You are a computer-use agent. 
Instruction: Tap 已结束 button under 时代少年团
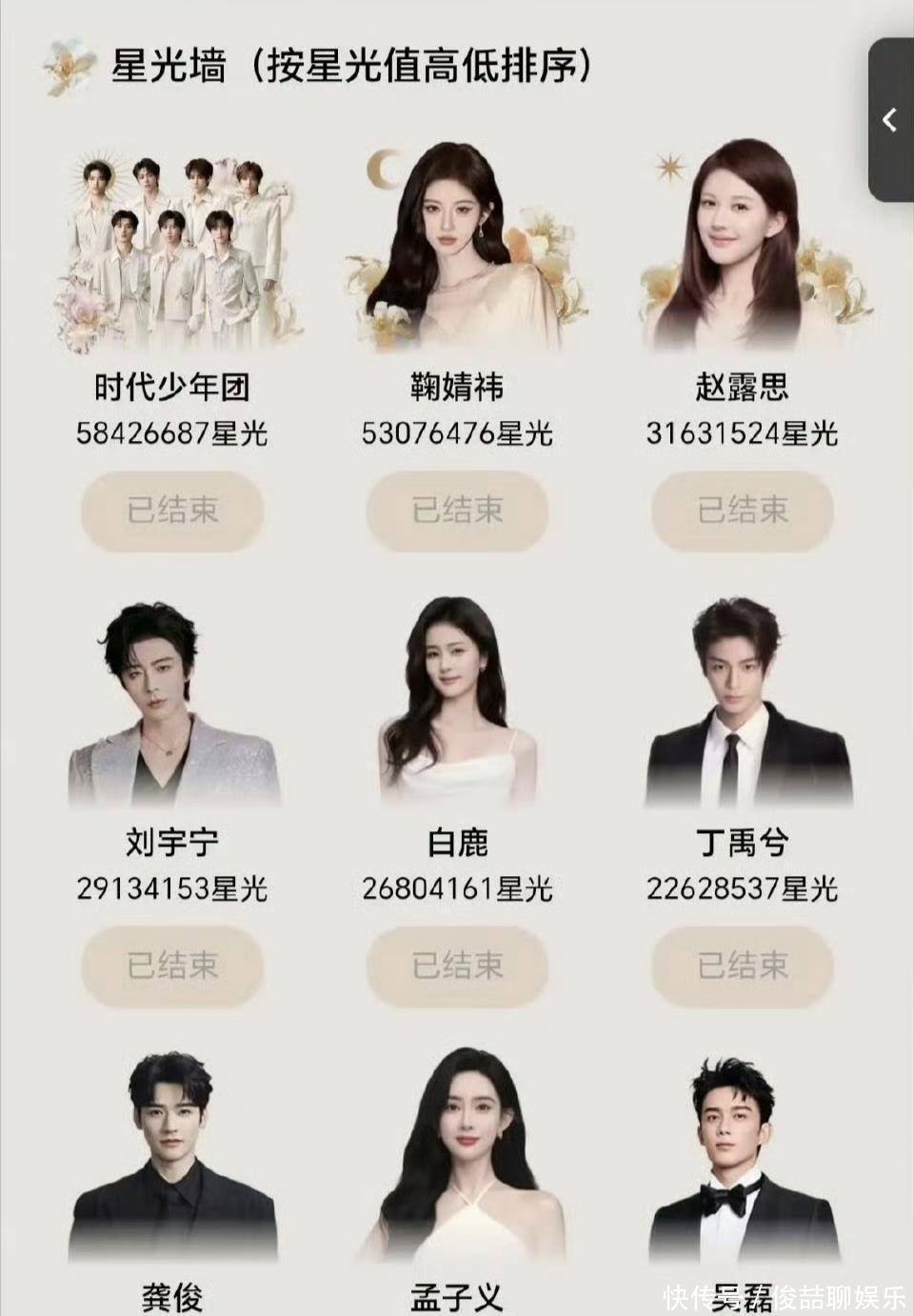[172, 510]
